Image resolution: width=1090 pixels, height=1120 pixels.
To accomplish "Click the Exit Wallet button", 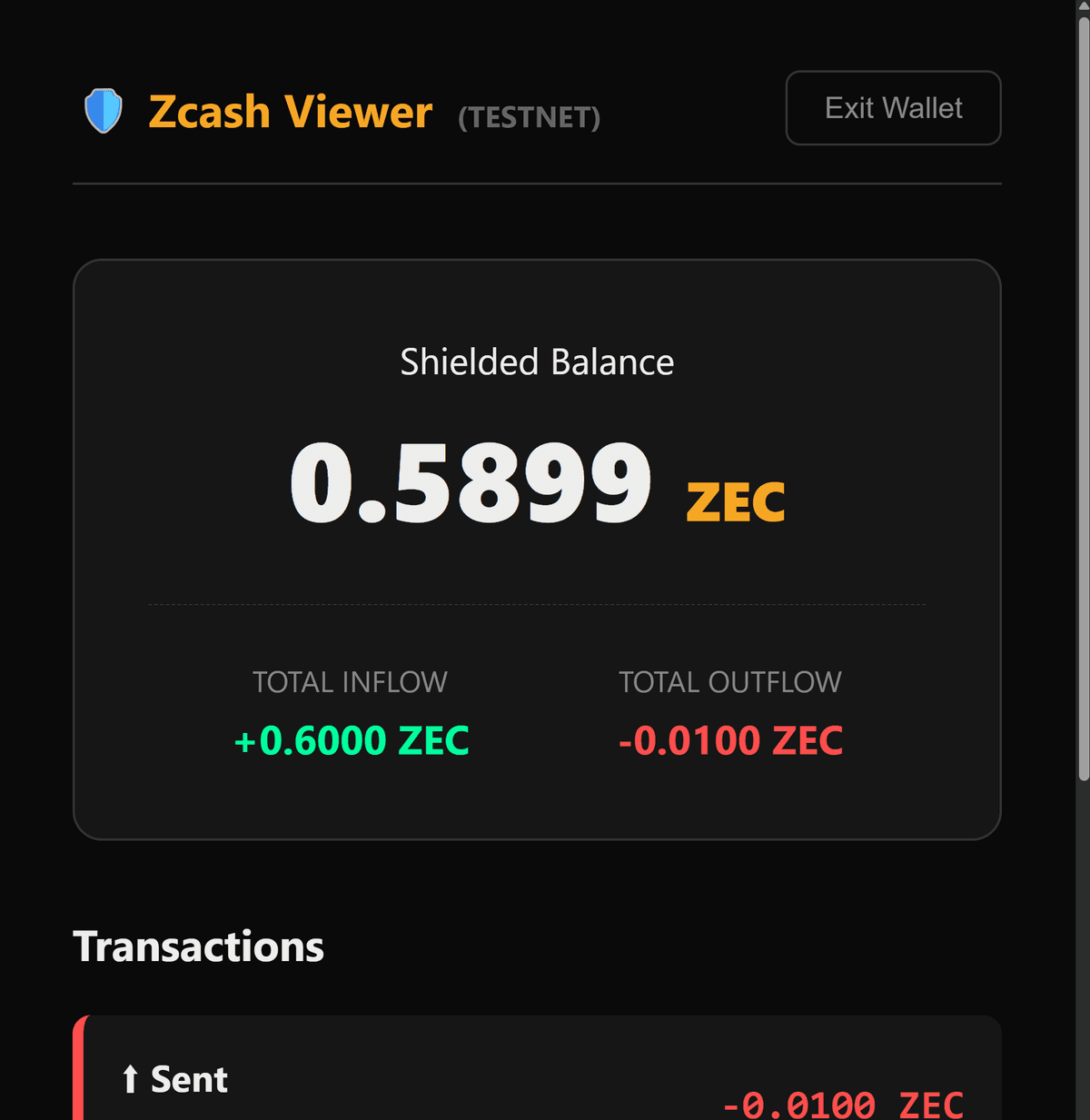I will click(893, 107).
